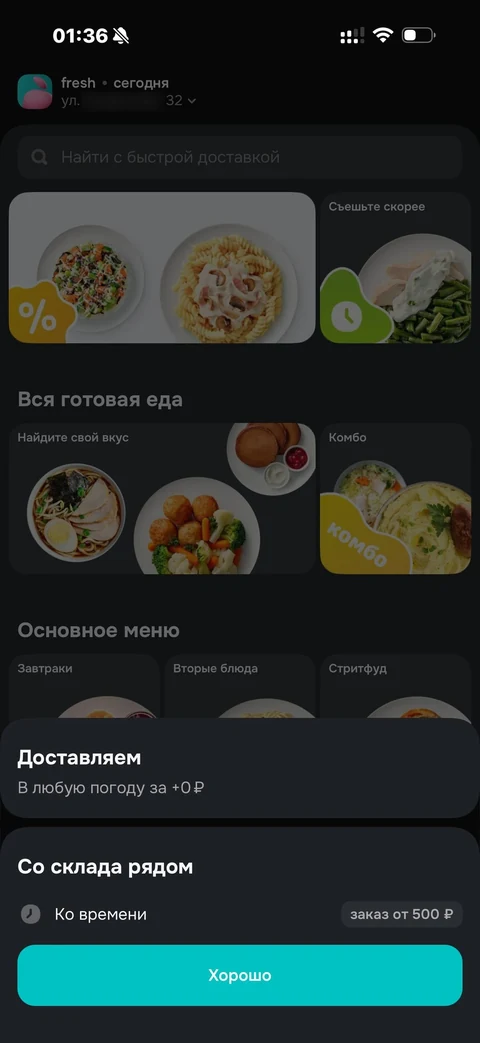
Task: Confirm with the Хорошо button
Action: point(239,975)
